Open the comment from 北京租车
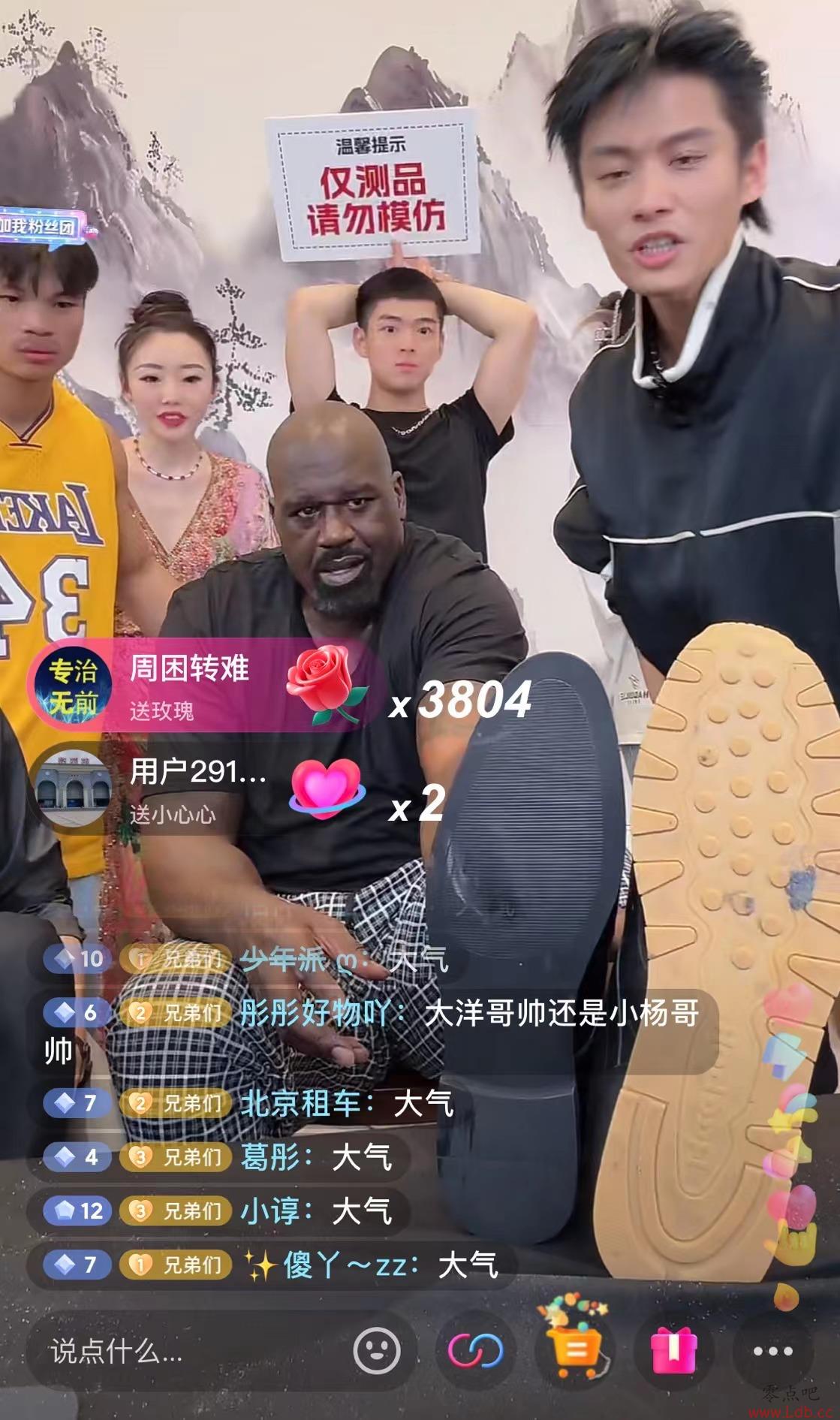This screenshot has width=840, height=1420. [x=300, y=1103]
